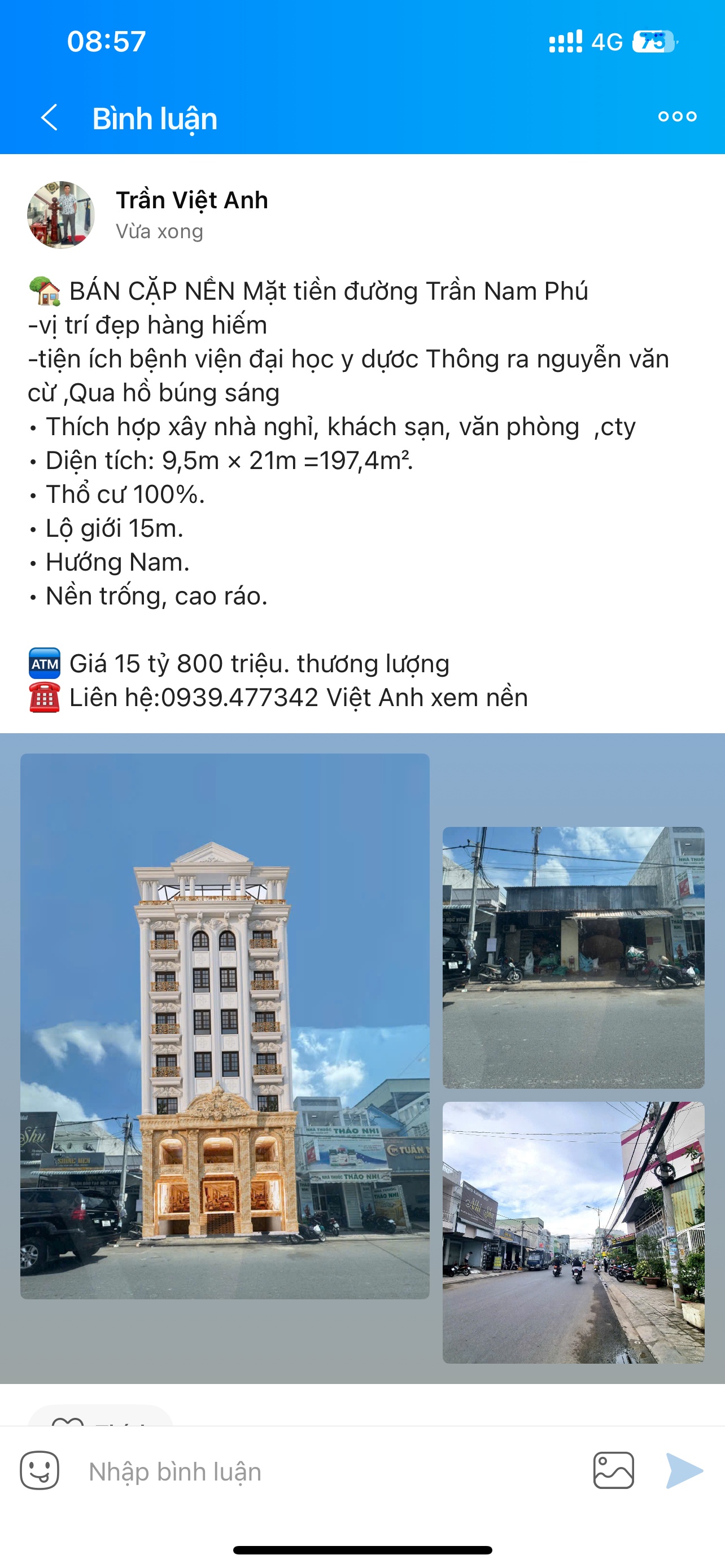The height and width of the screenshot is (1568, 725).
Task: Go back from Bình luận screen
Action: pos(49,117)
